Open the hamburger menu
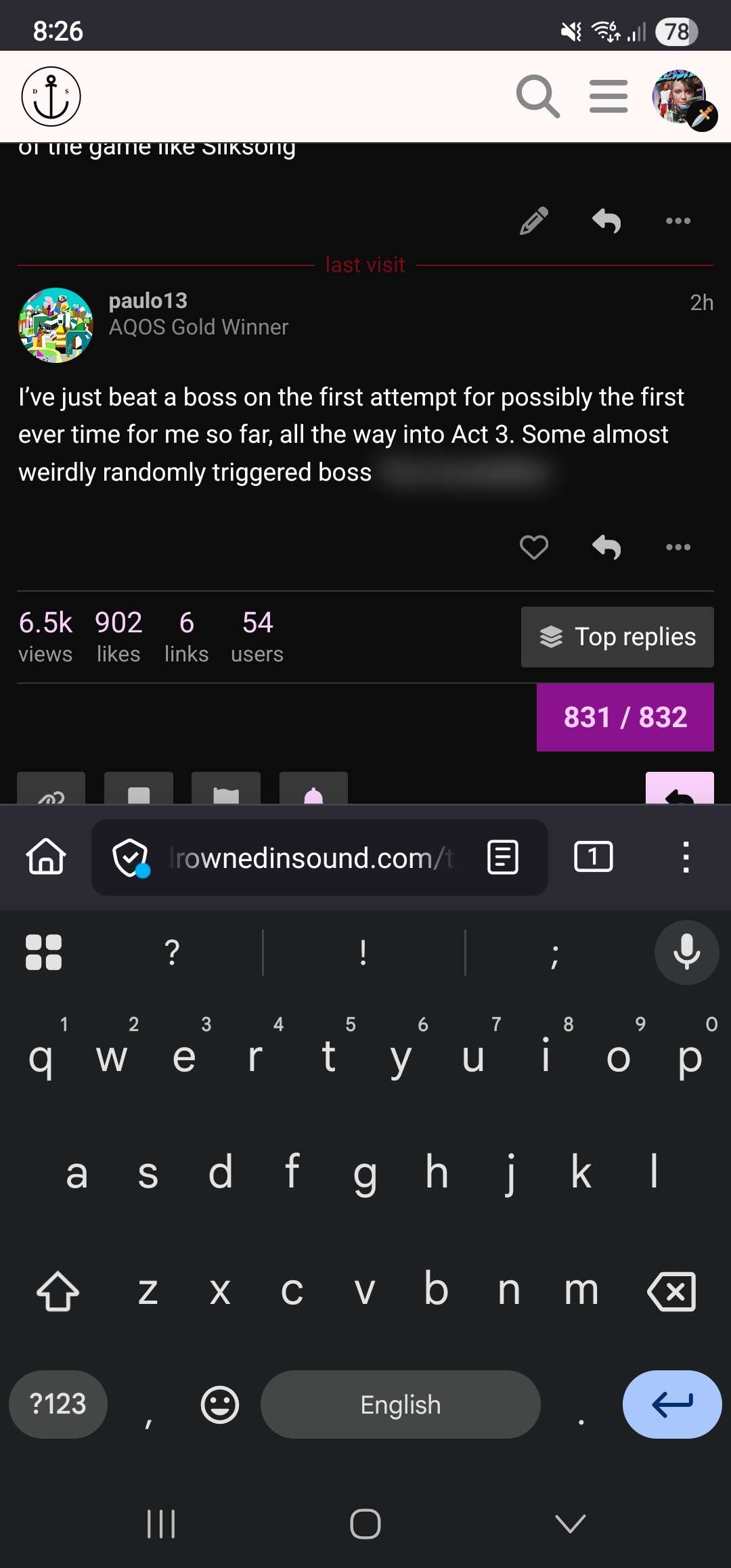 (608, 97)
